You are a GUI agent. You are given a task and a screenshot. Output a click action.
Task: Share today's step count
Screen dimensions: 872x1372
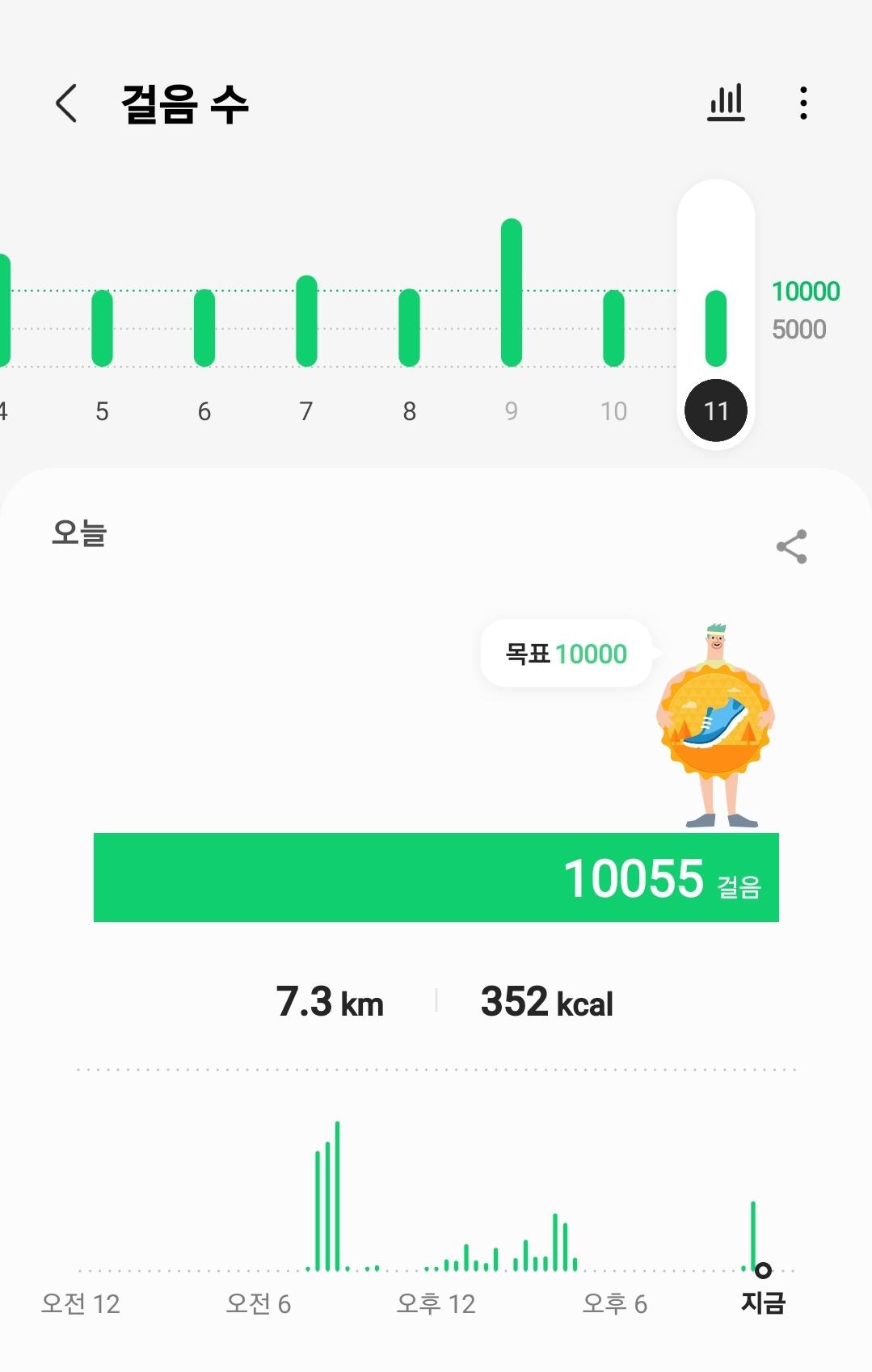coord(791,547)
